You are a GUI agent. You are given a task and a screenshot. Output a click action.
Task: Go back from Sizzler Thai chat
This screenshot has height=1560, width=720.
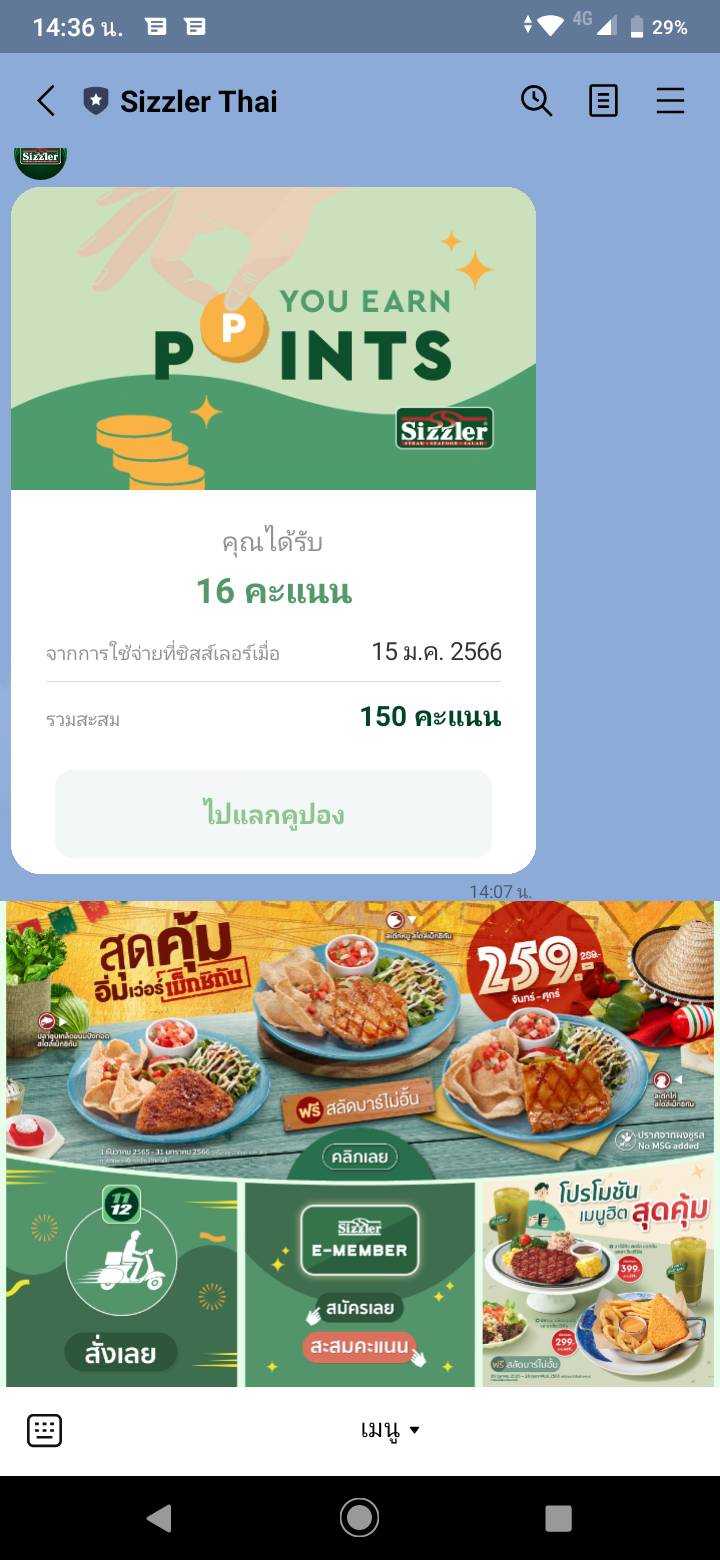tap(46, 101)
